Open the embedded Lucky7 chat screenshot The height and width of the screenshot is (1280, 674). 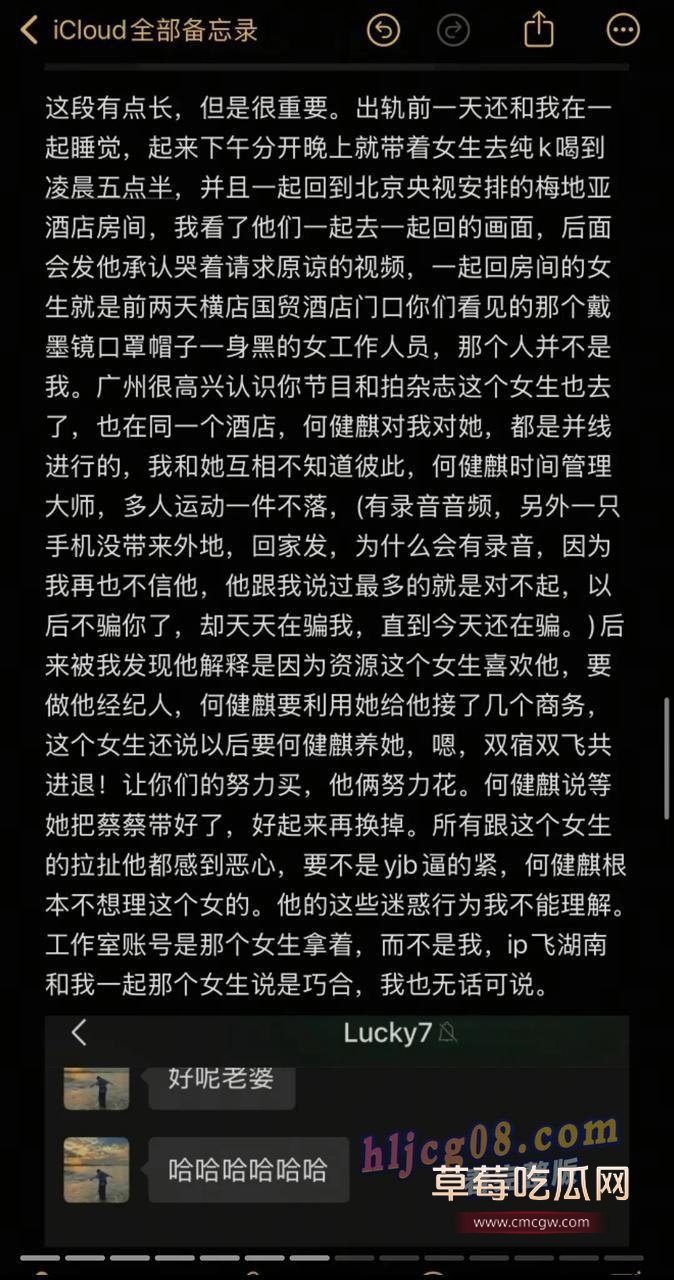click(336, 1130)
